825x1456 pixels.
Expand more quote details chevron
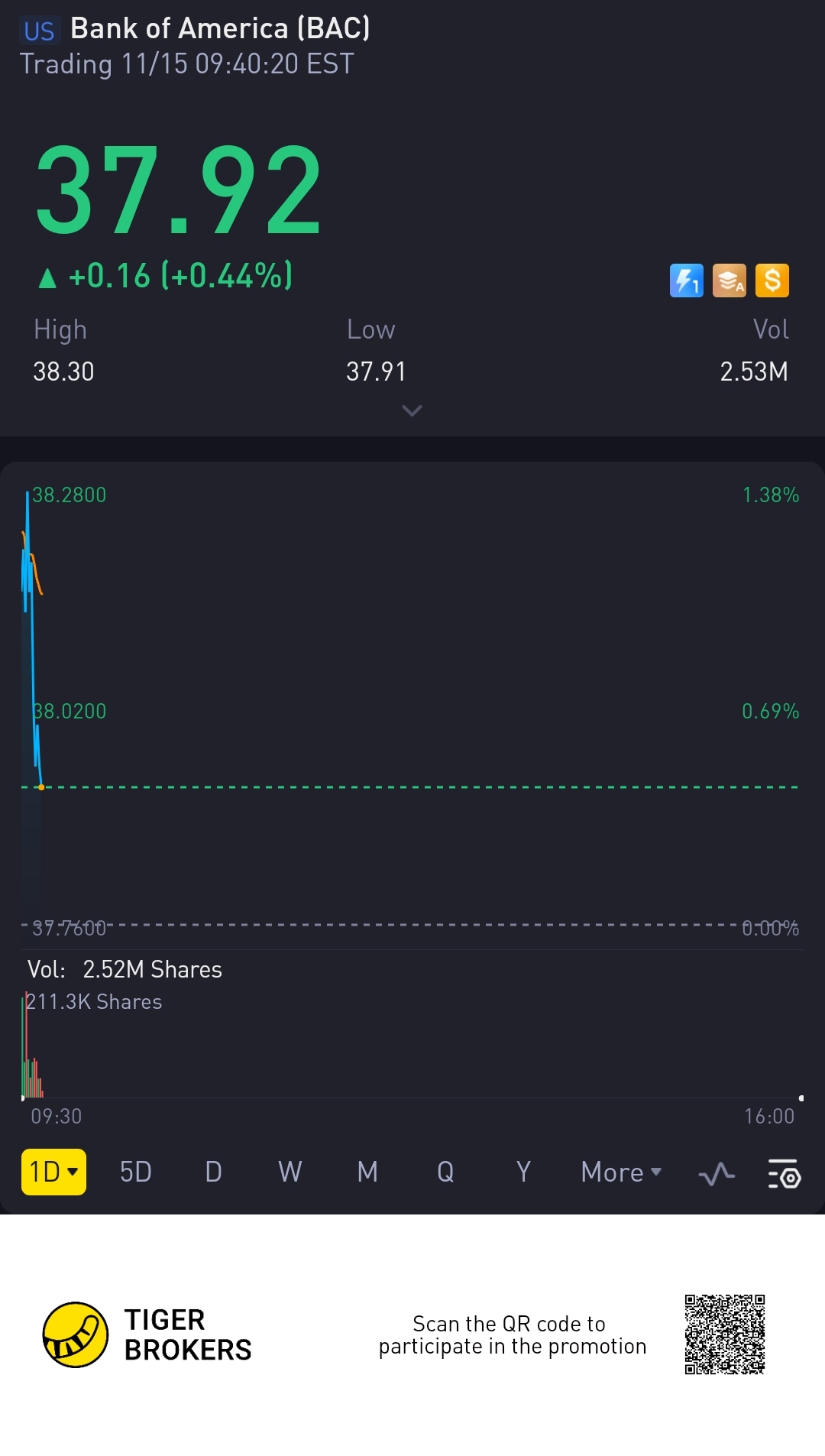[412, 411]
